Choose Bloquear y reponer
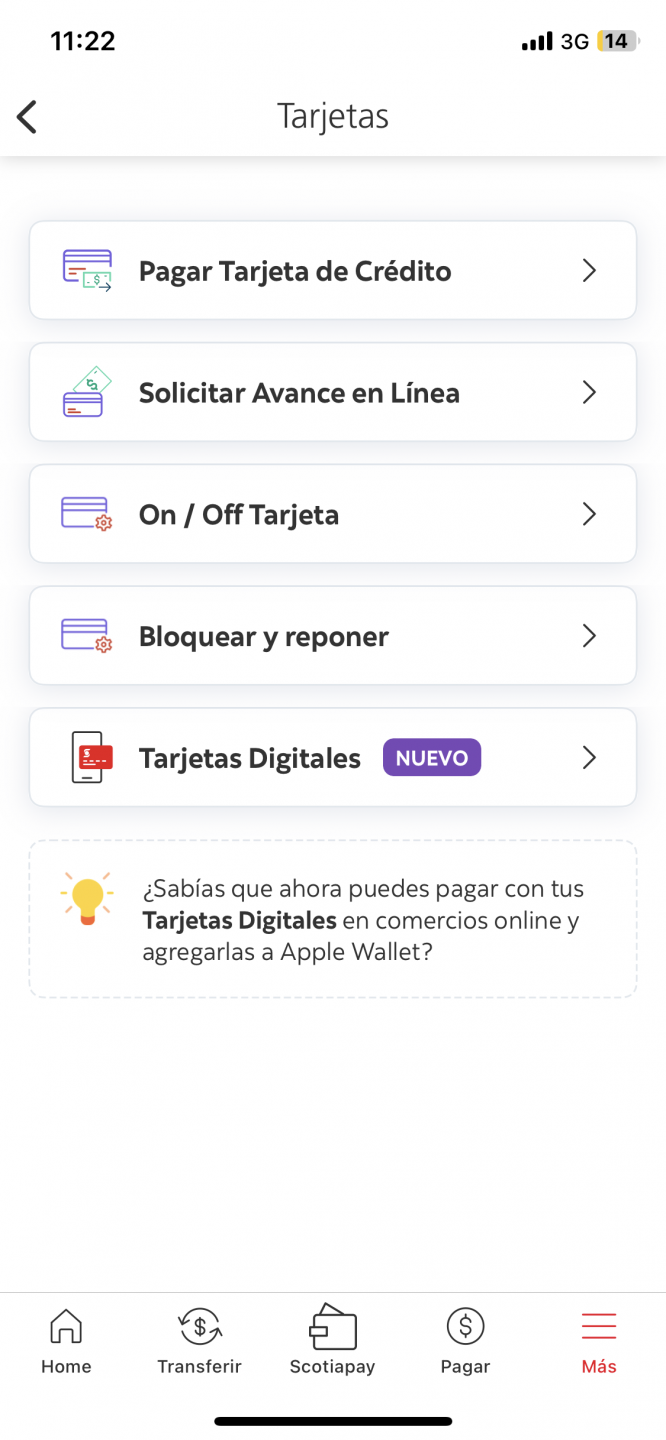This screenshot has width=666, height=1440. point(332,636)
